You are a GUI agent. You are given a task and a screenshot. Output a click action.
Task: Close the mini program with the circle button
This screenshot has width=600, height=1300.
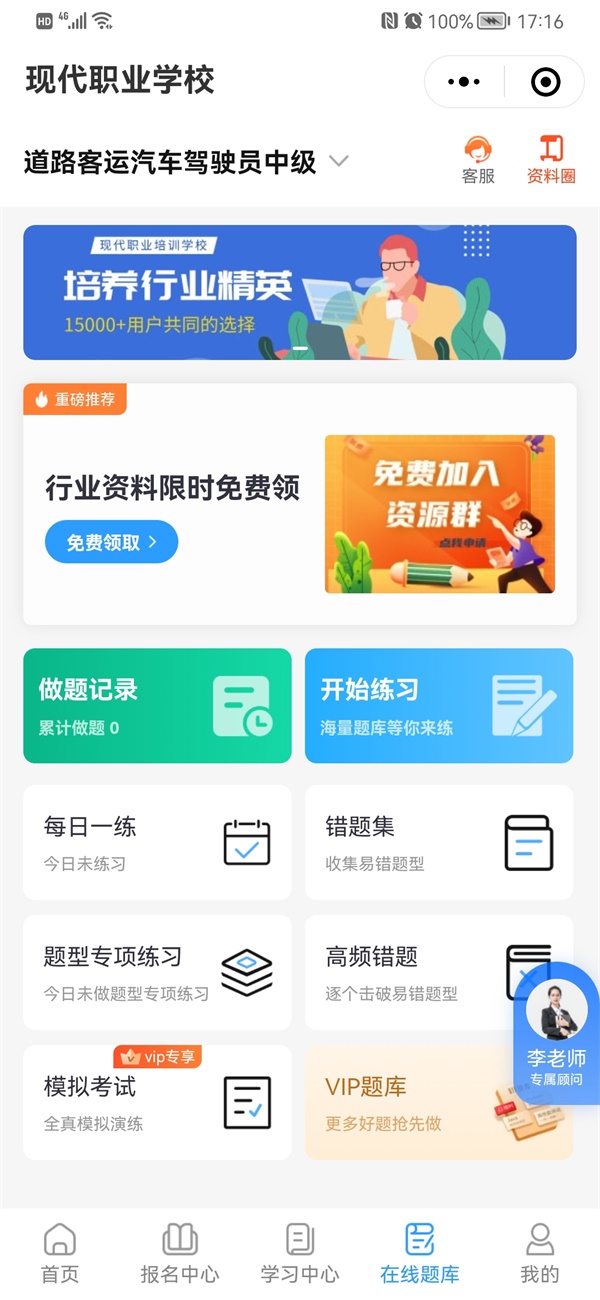pyautogui.click(x=545, y=82)
